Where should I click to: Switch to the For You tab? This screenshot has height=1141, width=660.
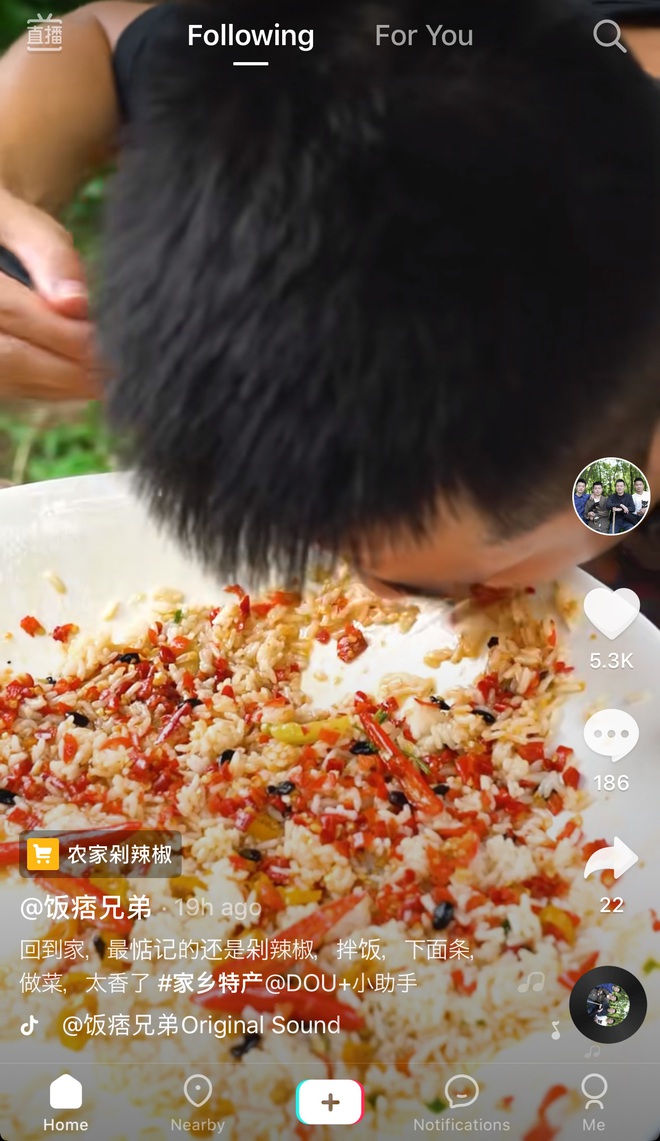tap(423, 37)
